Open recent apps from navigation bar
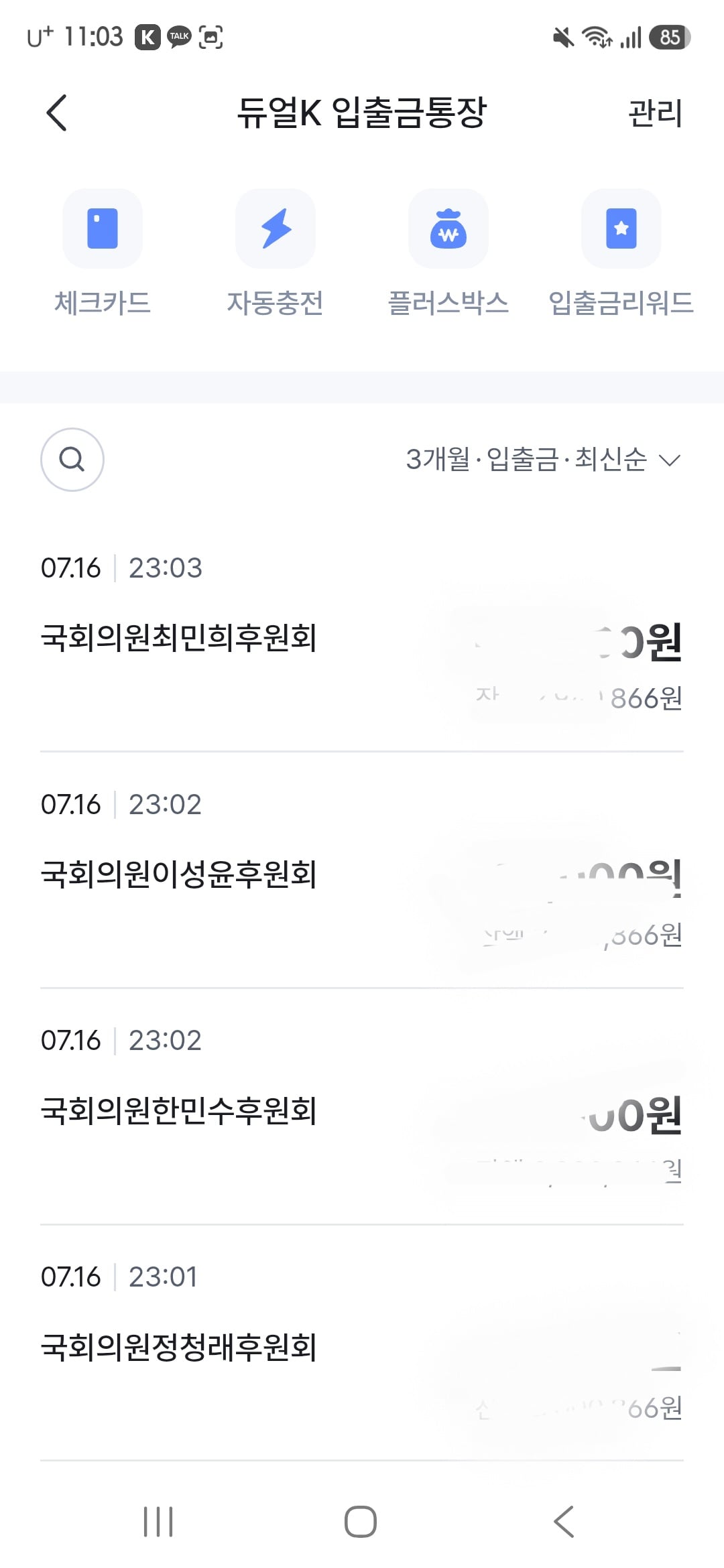Image resolution: width=724 pixels, height=1568 pixels. click(159, 1522)
